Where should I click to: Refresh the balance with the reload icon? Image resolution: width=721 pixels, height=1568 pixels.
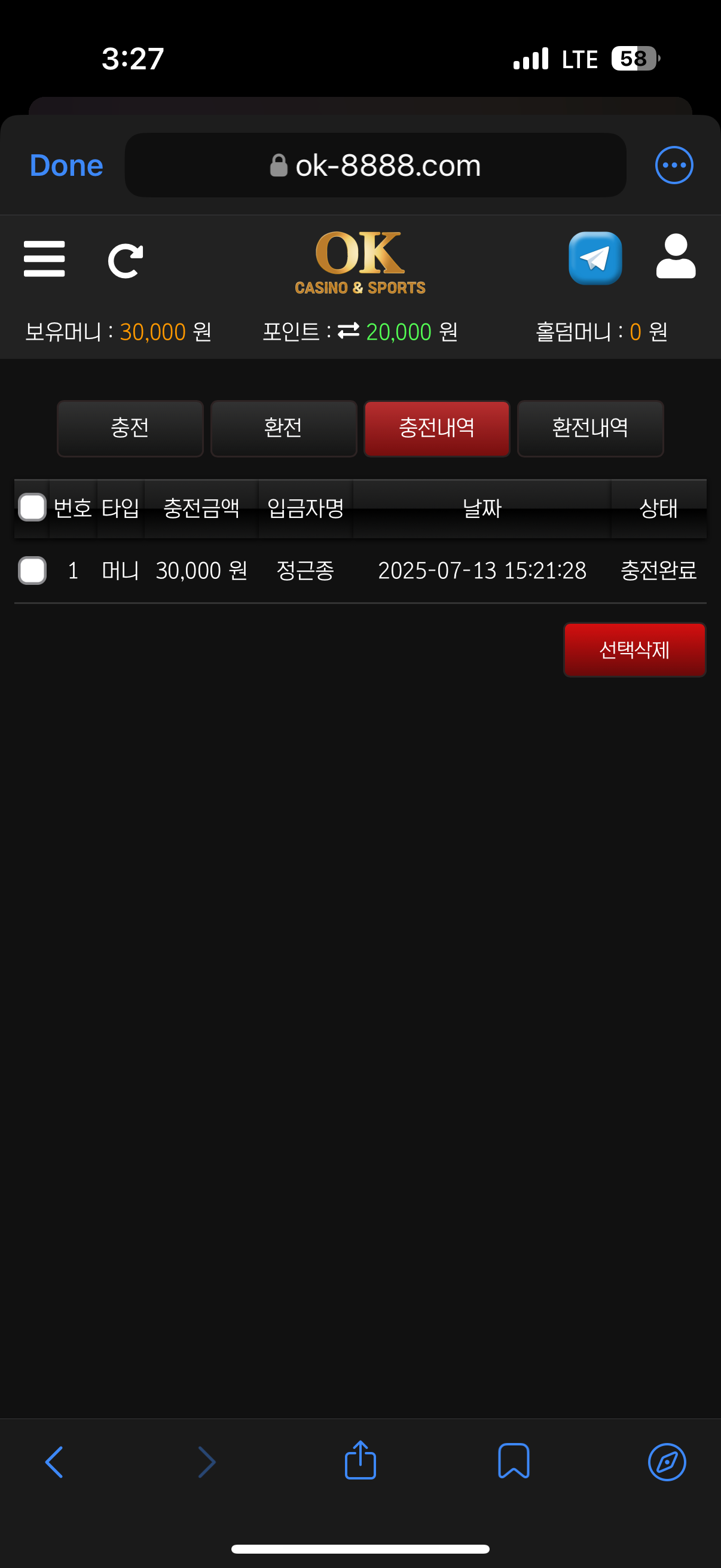126,261
